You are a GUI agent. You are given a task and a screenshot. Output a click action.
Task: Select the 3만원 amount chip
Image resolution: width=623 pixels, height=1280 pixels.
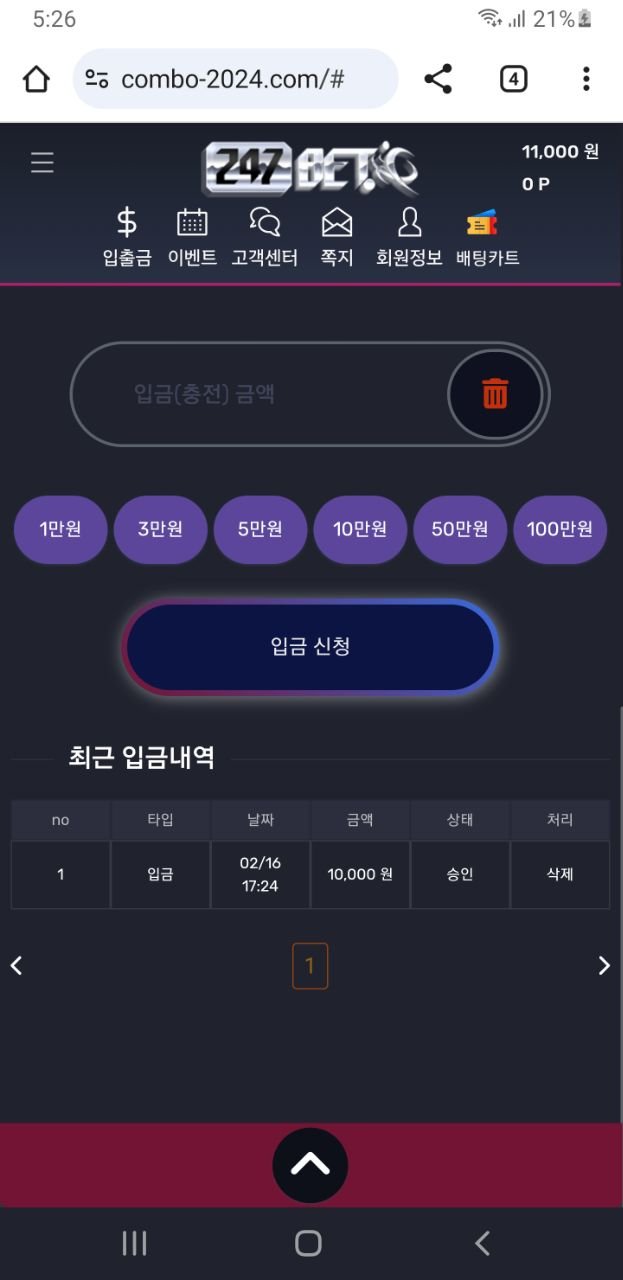pyautogui.click(x=160, y=529)
